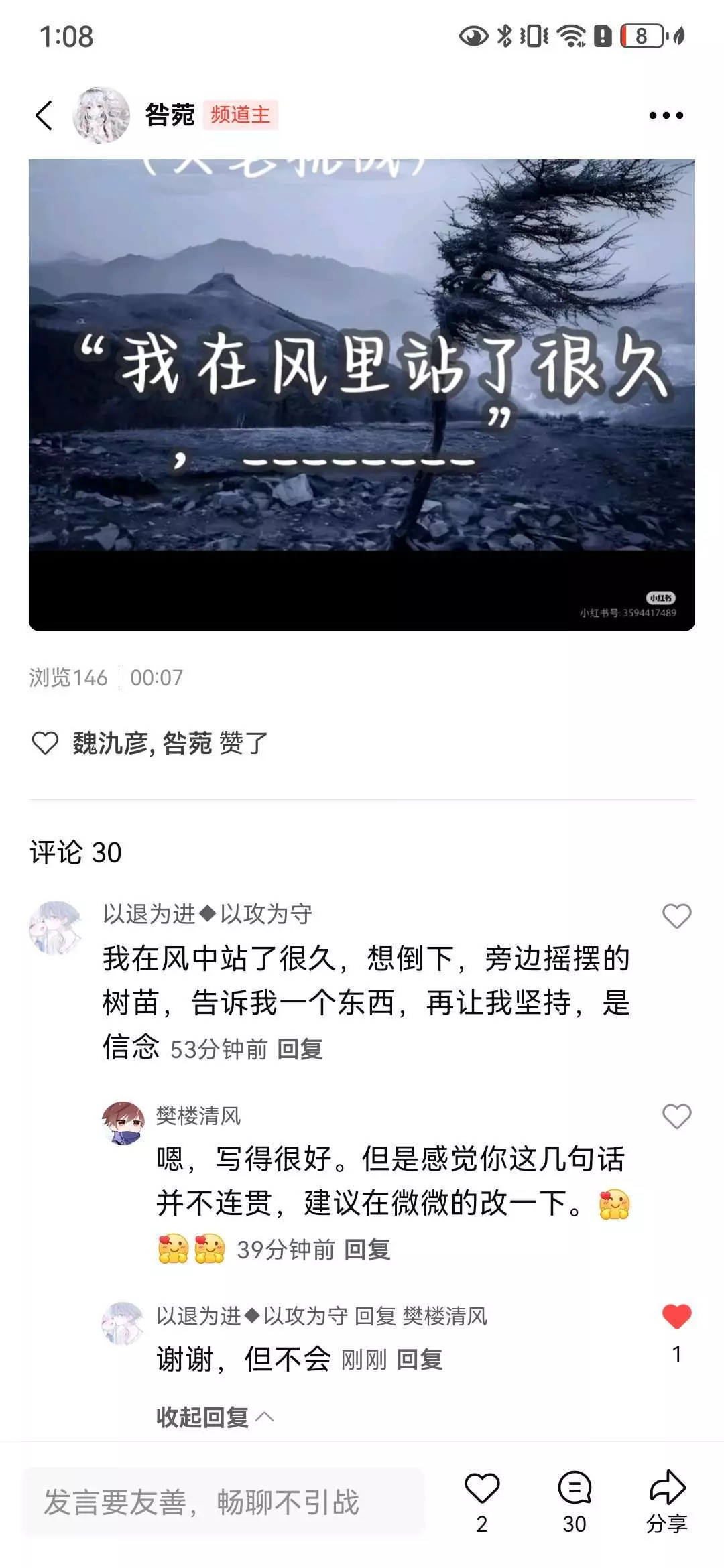The width and height of the screenshot is (724, 1568).
Task: Reply to the comment posted 53分钟前
Action: [300, 1049]
